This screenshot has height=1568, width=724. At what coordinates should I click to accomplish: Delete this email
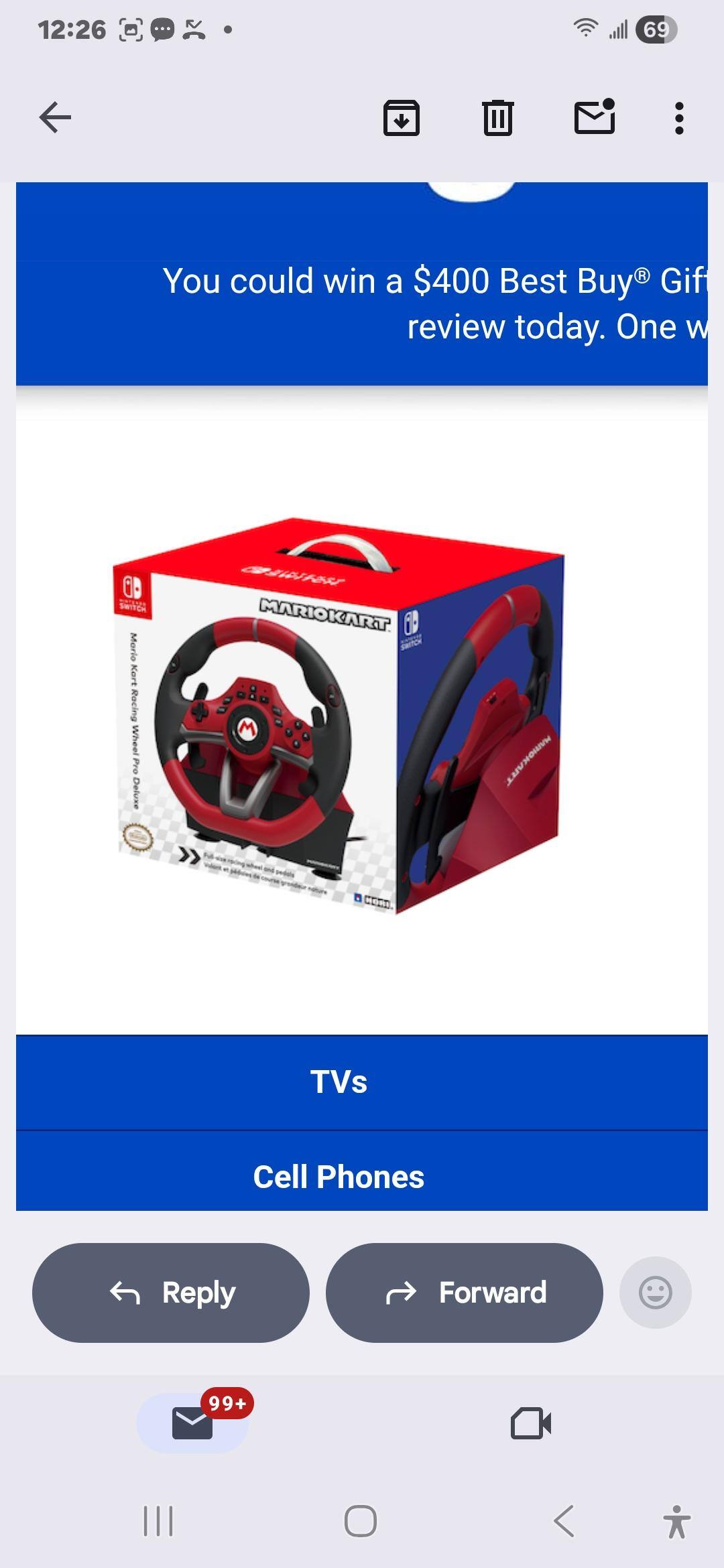(x=497, y=118)
